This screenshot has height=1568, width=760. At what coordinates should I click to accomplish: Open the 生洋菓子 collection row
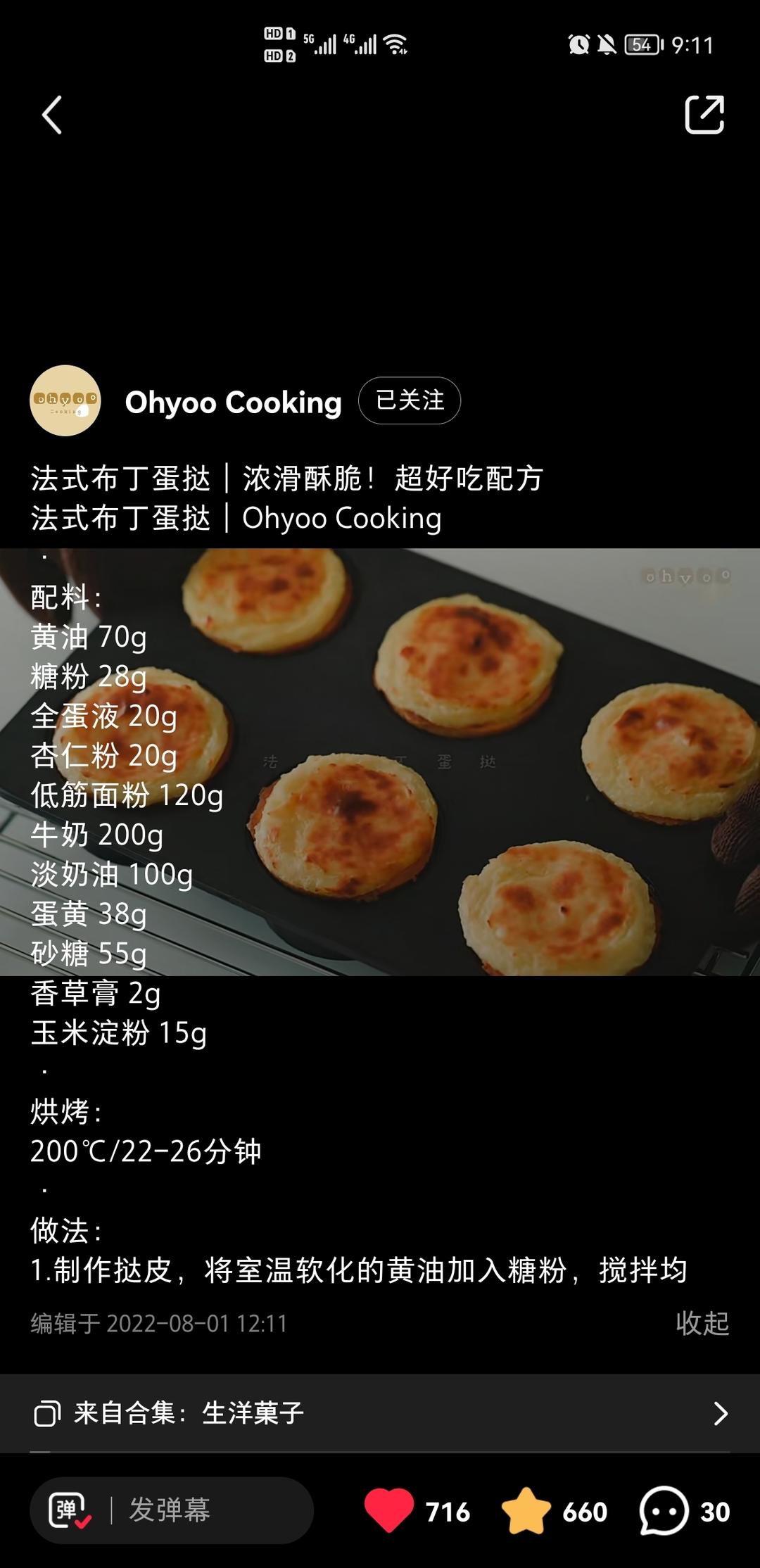point(380,1412)
